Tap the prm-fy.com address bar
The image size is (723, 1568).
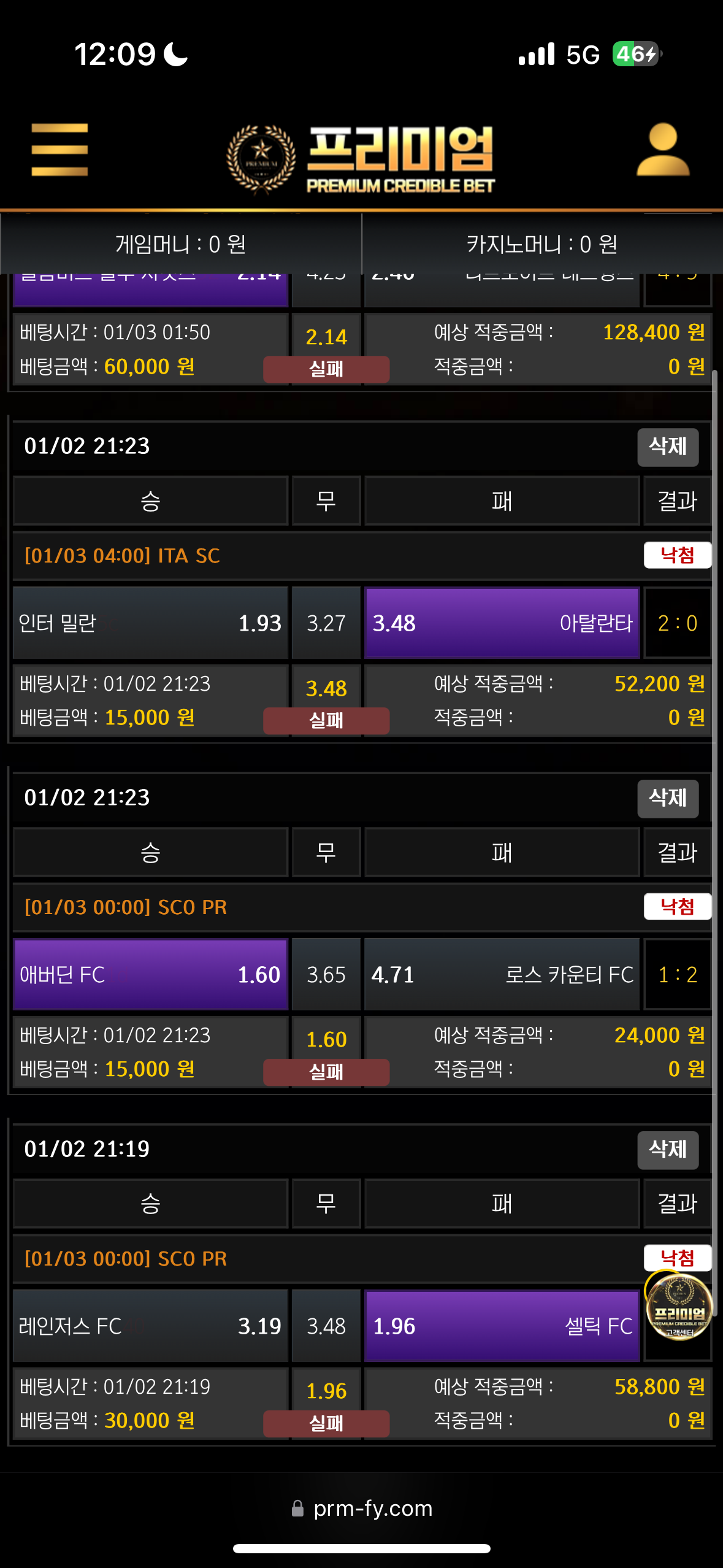(362, 1508)
